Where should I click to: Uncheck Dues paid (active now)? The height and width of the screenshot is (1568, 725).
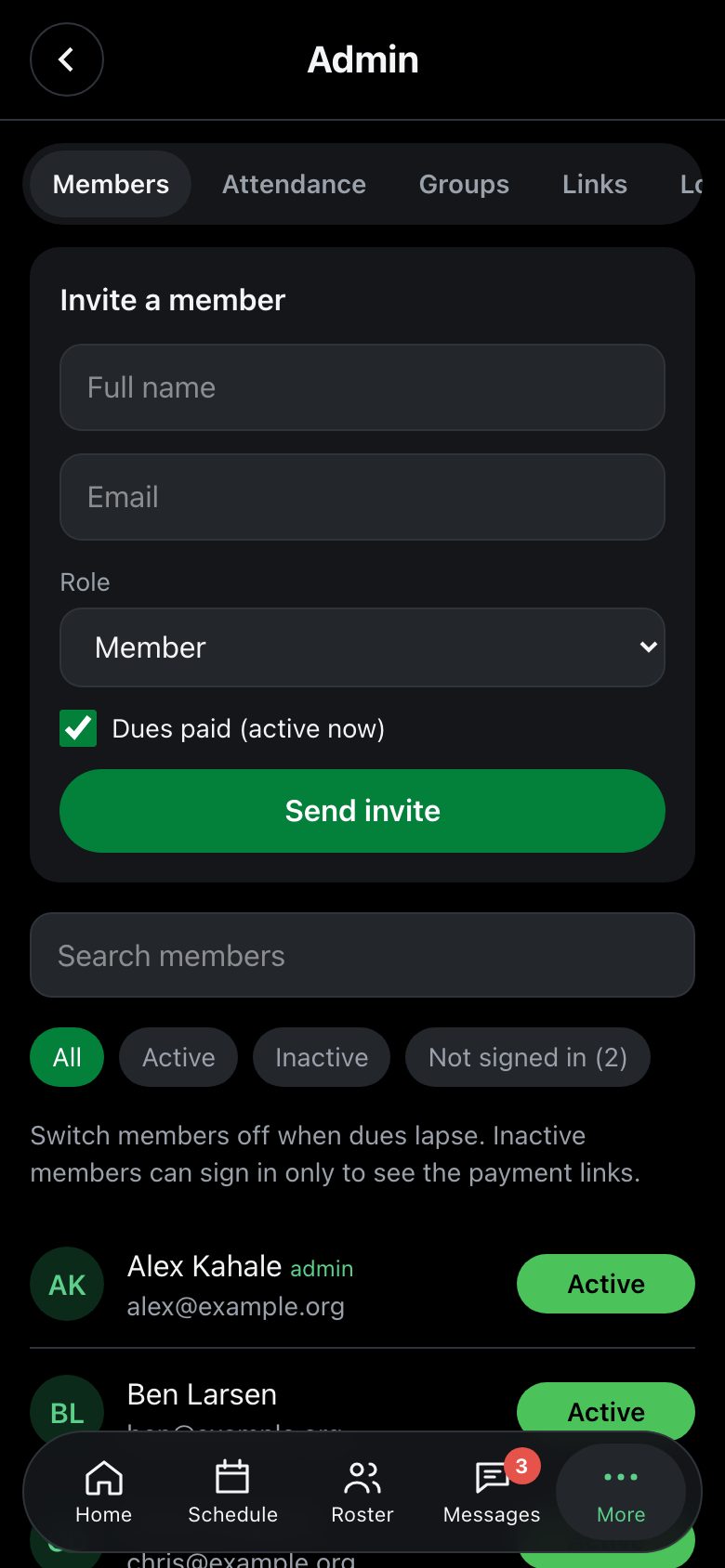78,728
